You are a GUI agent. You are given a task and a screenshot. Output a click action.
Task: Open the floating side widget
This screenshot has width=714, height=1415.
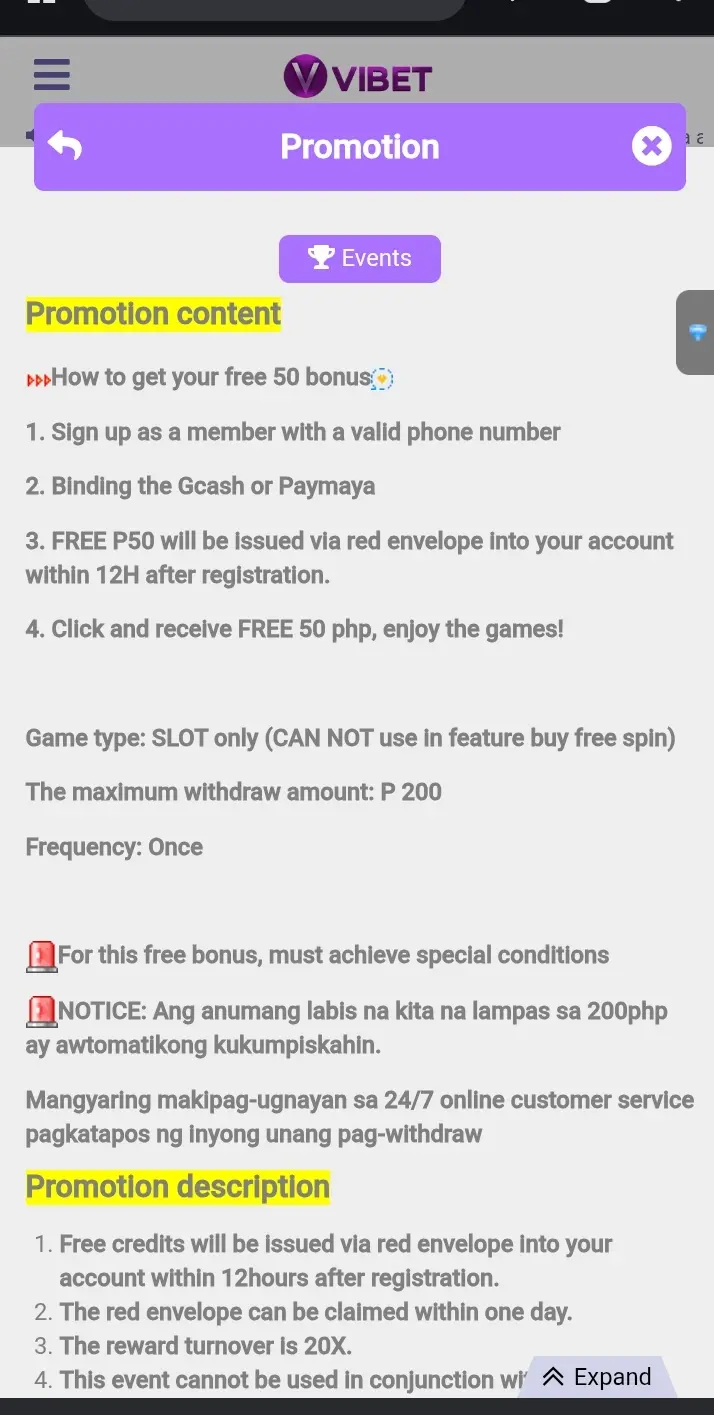point(696,332)
